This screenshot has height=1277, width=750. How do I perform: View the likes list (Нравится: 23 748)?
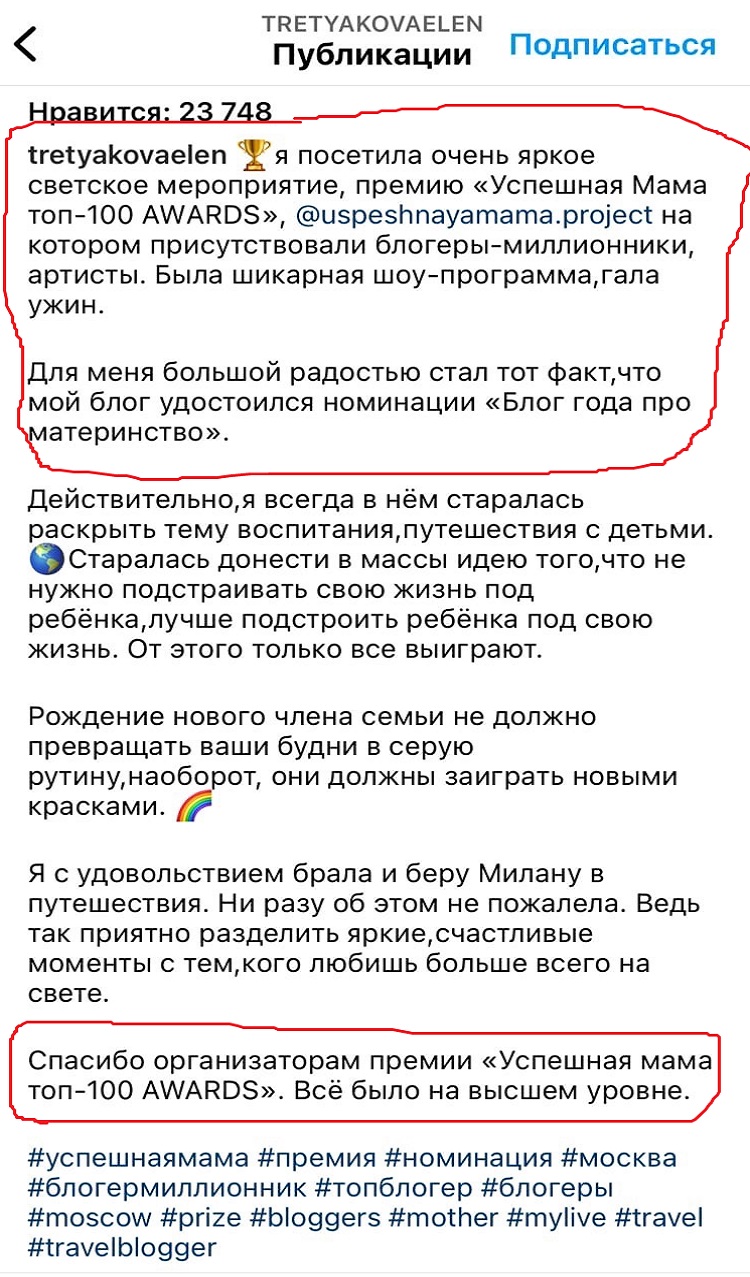[150, 112]
